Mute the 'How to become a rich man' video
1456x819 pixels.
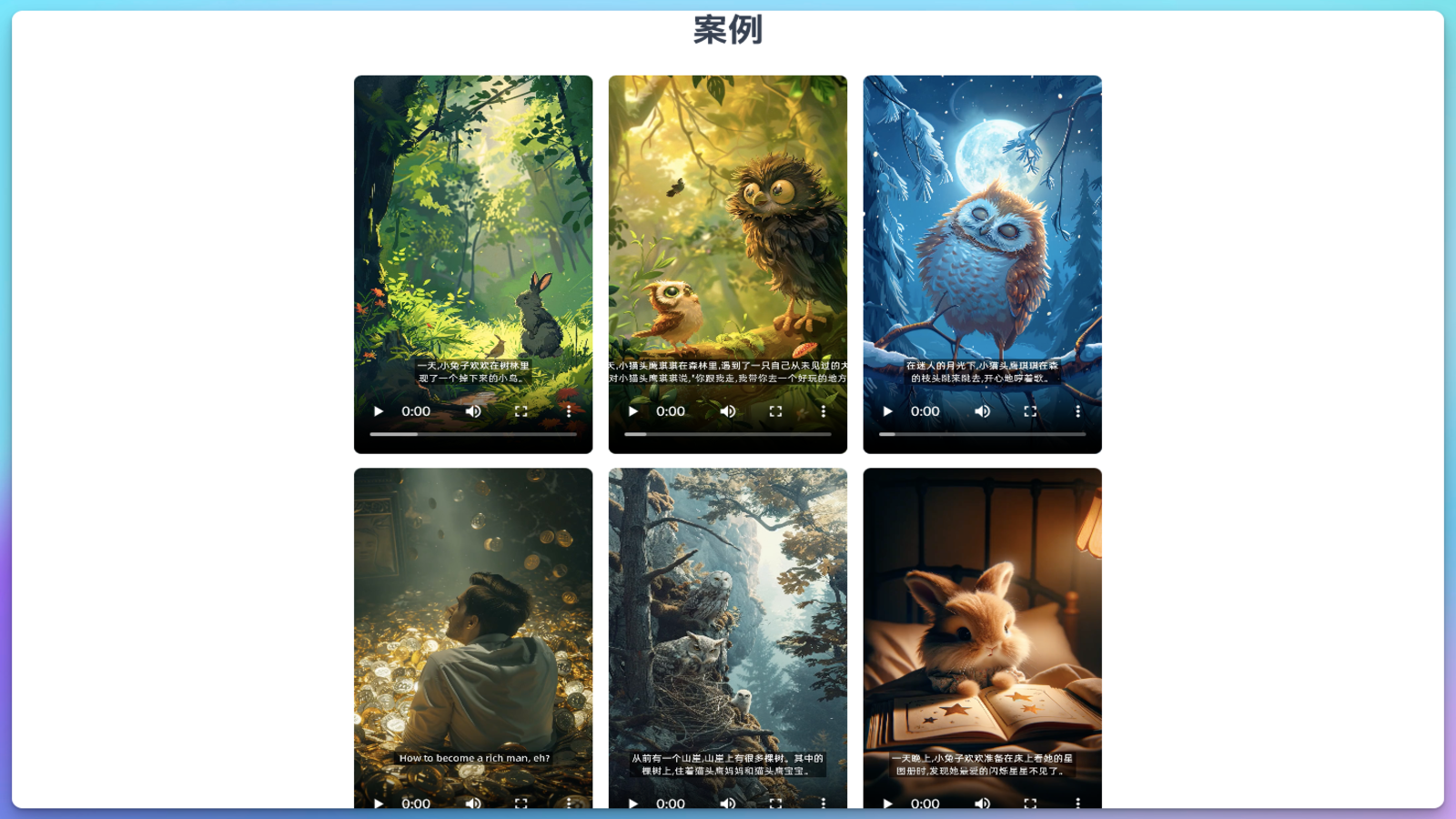pos(473,803)
